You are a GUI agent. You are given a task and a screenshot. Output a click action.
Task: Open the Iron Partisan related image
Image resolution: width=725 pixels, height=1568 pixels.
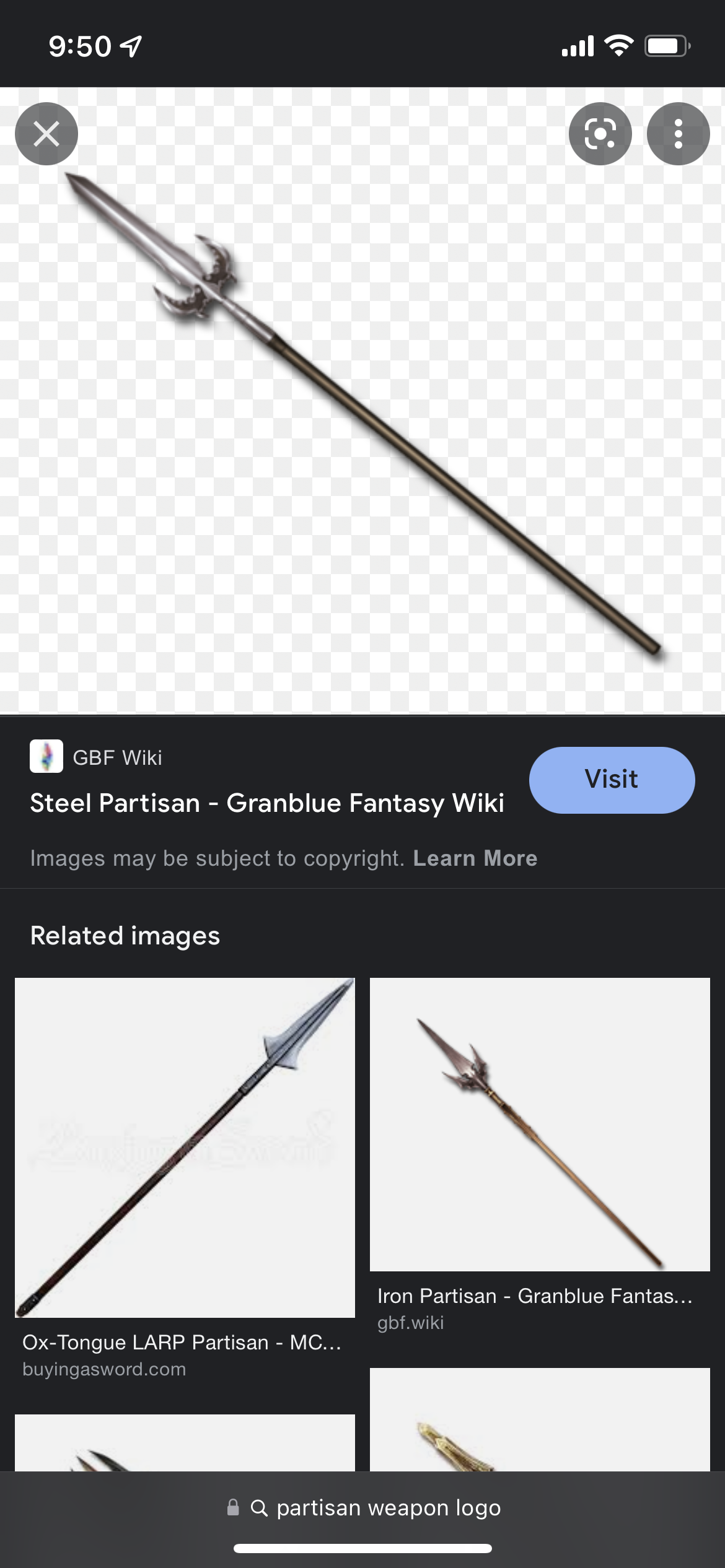540,1125
